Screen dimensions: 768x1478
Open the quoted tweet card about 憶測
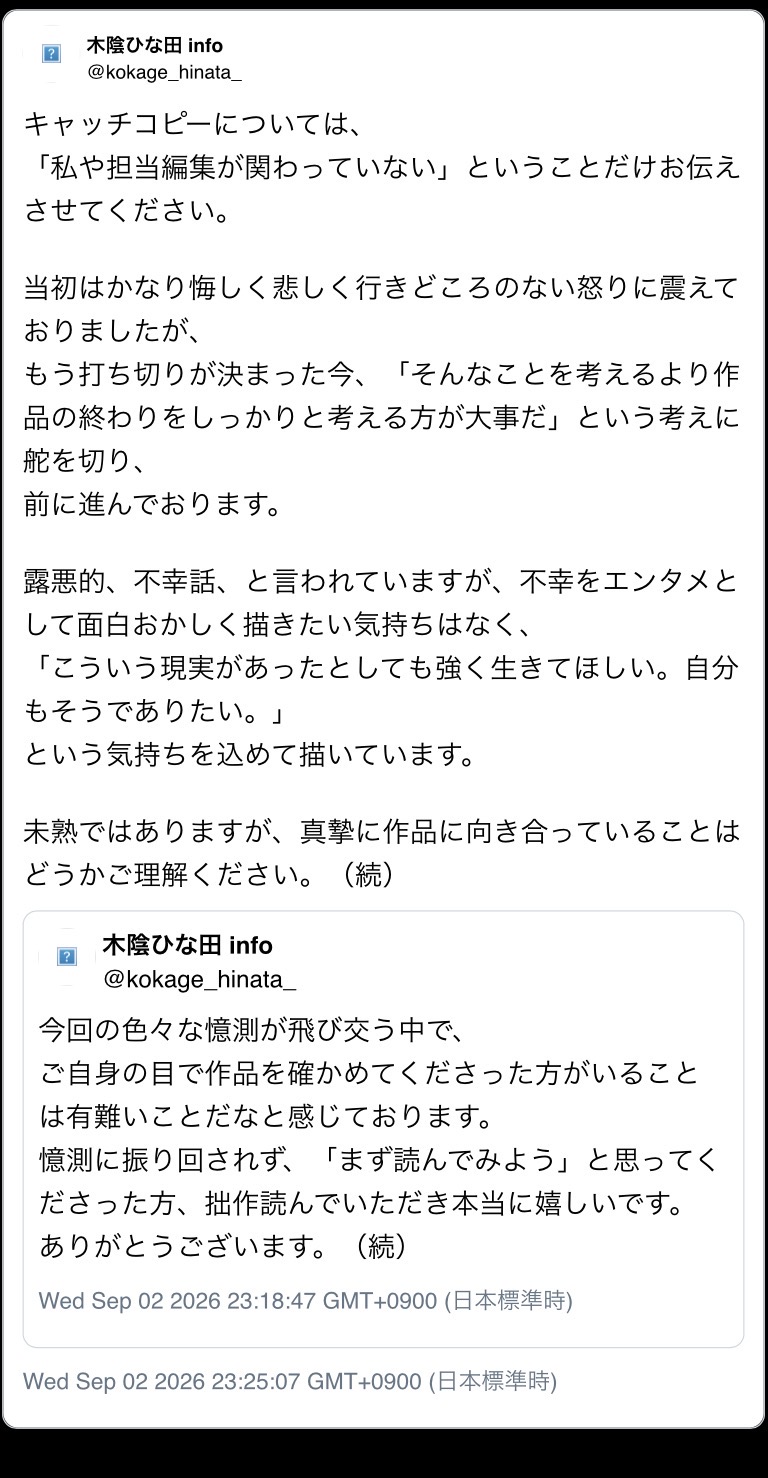[383, 1129]
